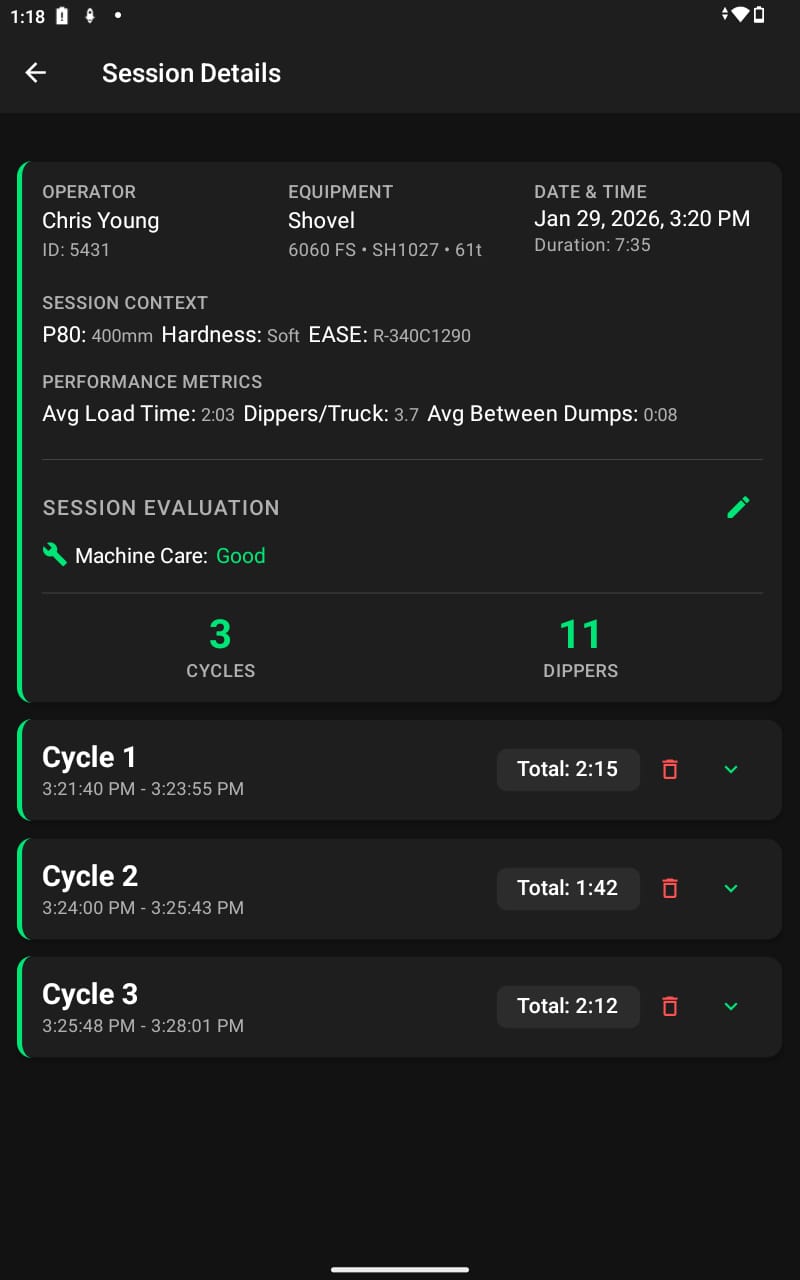Click the Total: 1:42 chip on Cycle 2

coord(568,888)
